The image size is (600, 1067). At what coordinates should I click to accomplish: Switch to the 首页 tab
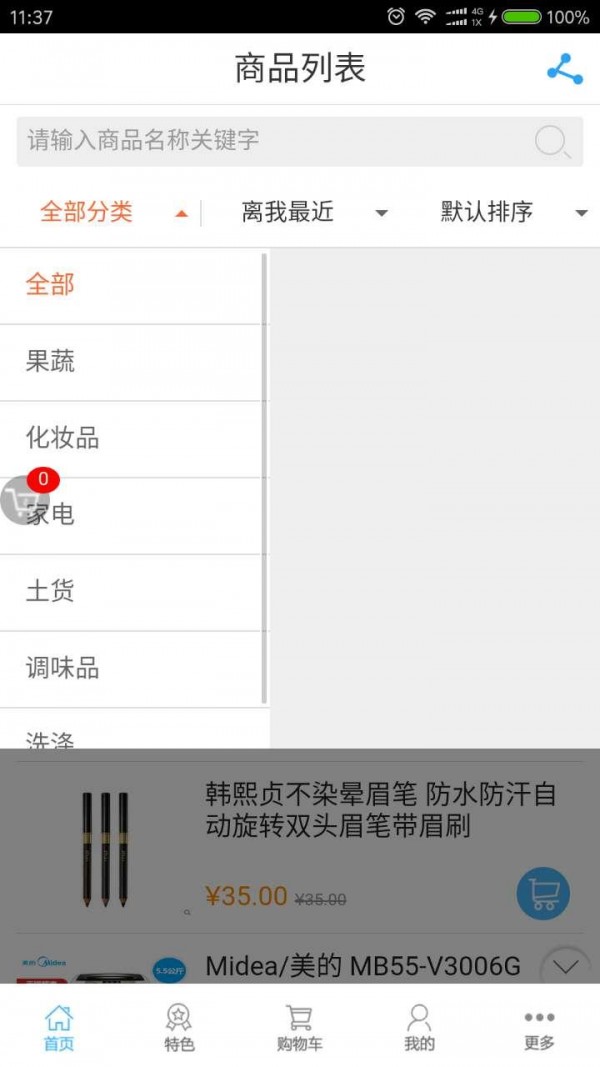pyautogui.click(x=59, y=1028)
